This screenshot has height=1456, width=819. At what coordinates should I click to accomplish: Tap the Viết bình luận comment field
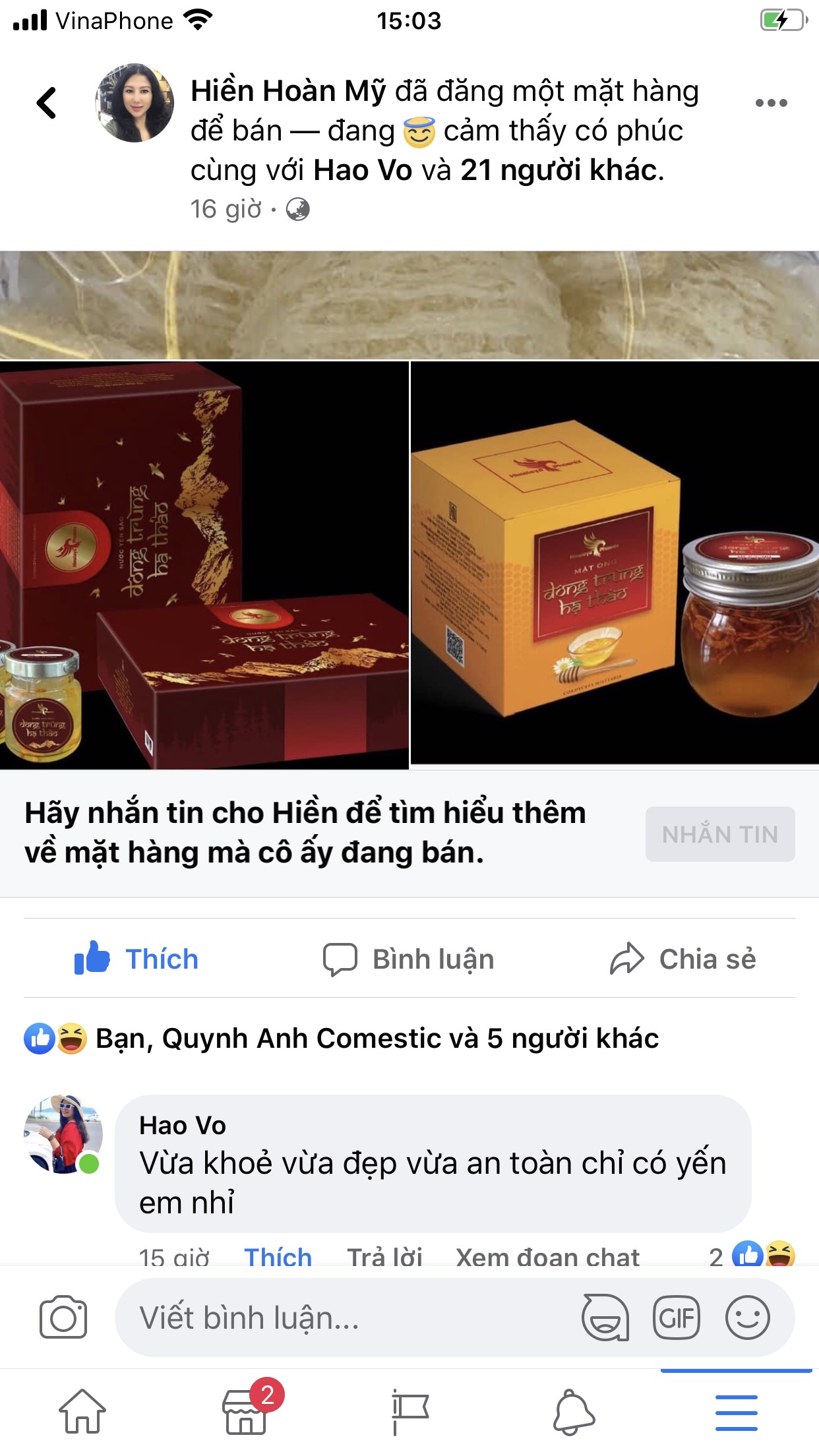click(x=349, y=1318)
